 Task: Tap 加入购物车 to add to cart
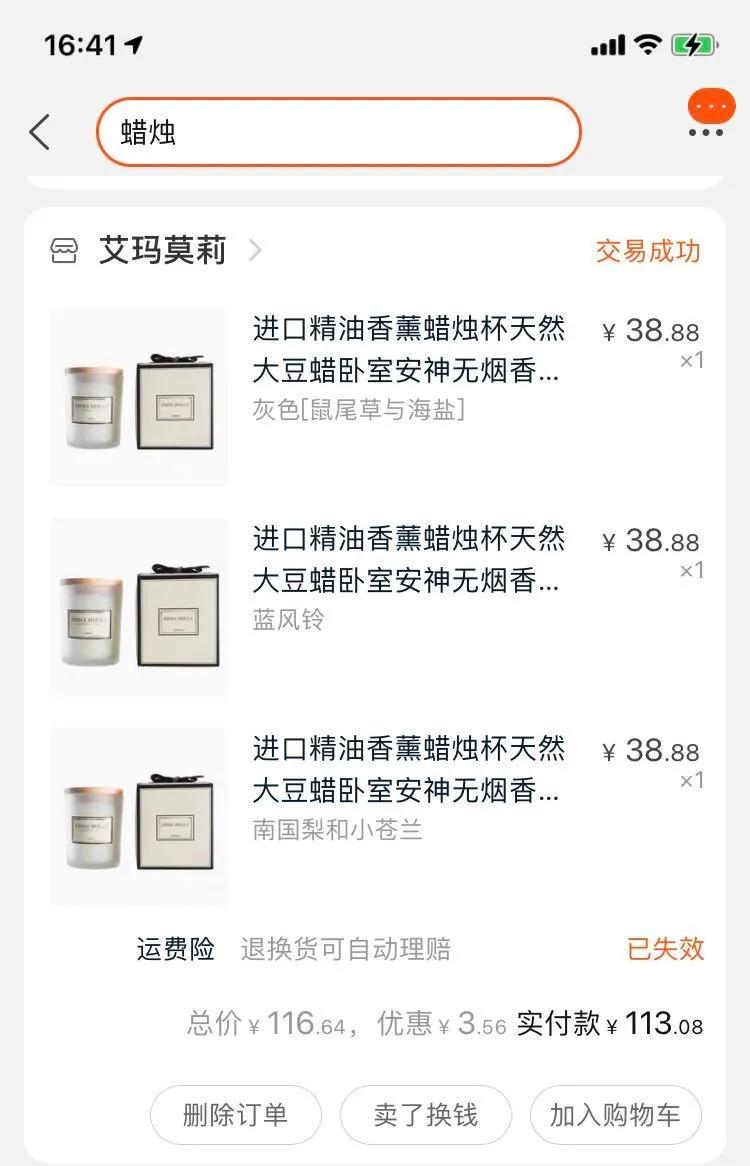click(615, 1115)
